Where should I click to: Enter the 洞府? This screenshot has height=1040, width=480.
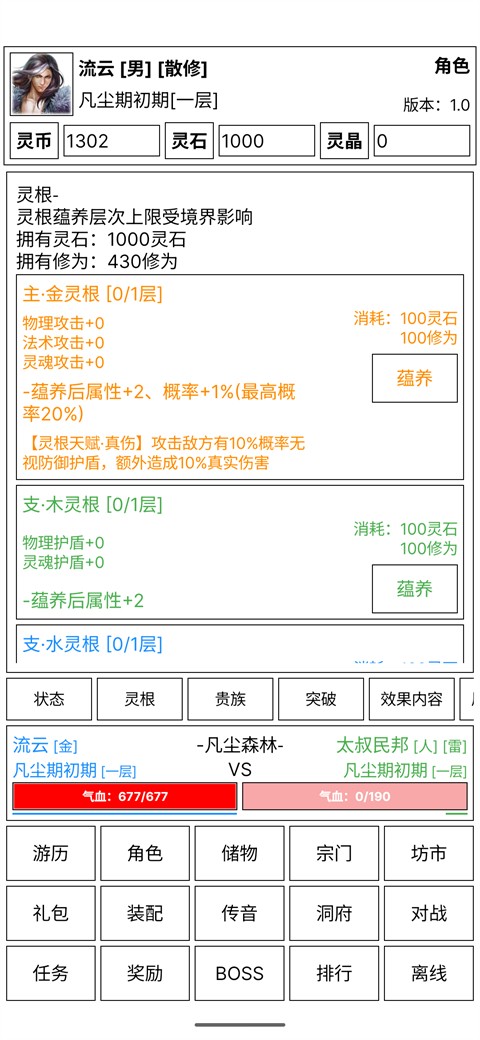(334, 913)
